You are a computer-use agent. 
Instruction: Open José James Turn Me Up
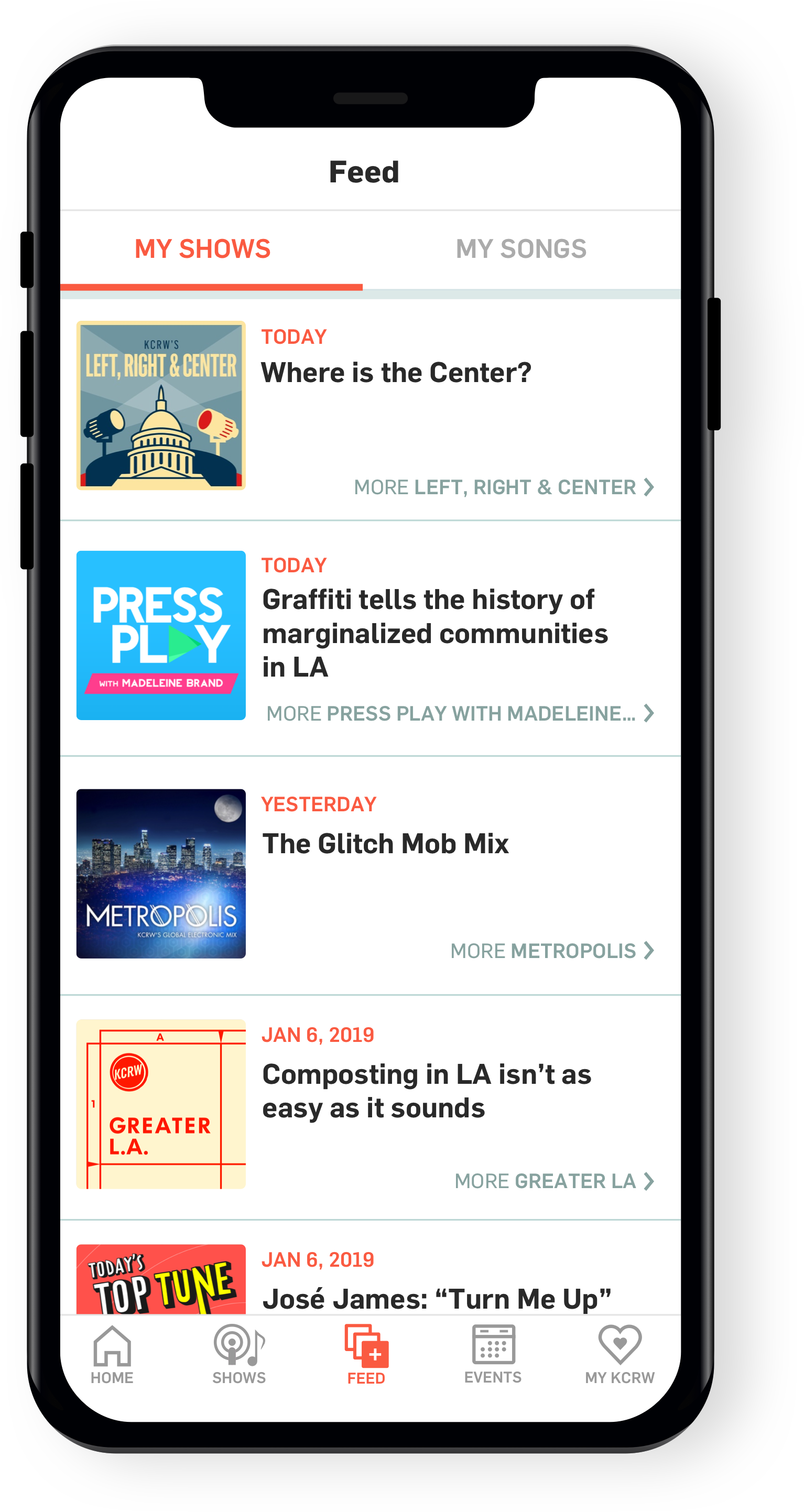(x=436, y=1298)
